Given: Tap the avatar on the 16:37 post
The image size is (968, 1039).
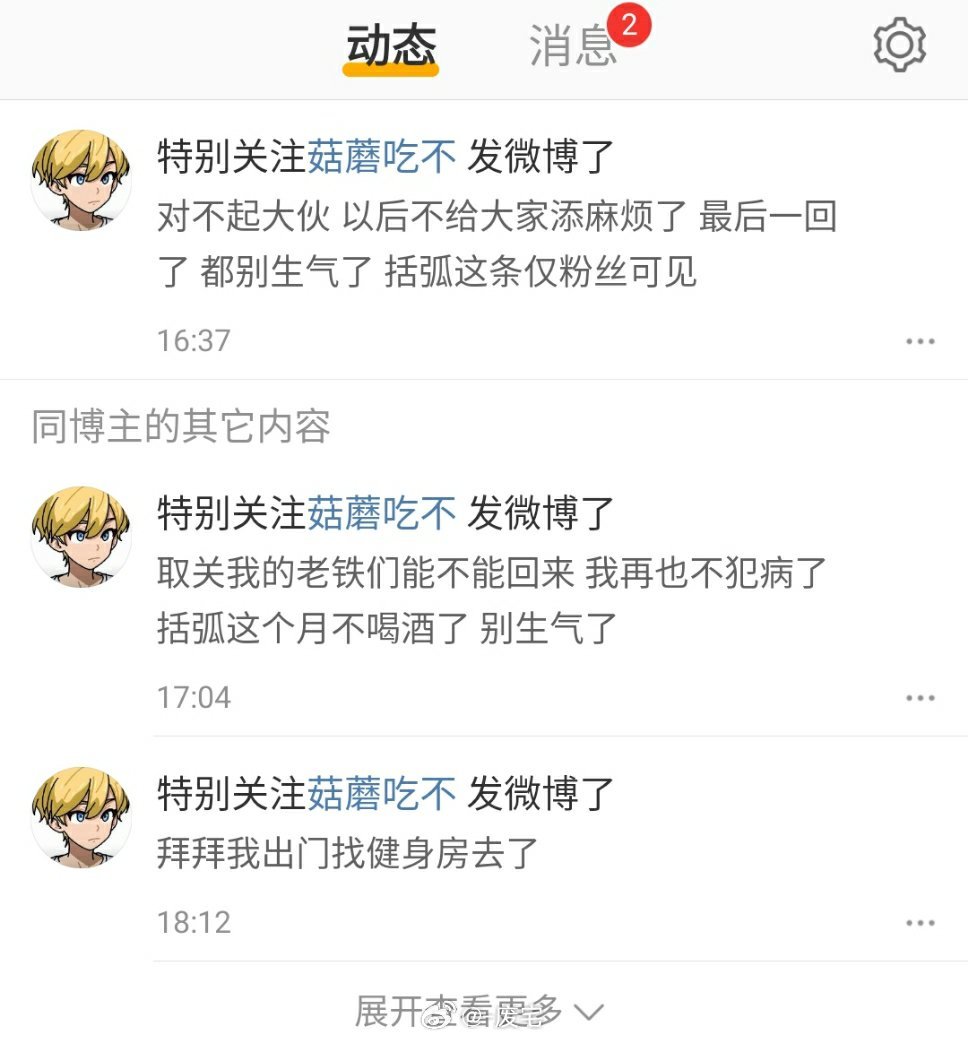Looking at the screenshot, I should pyautogui.click(x=81, y=180).
